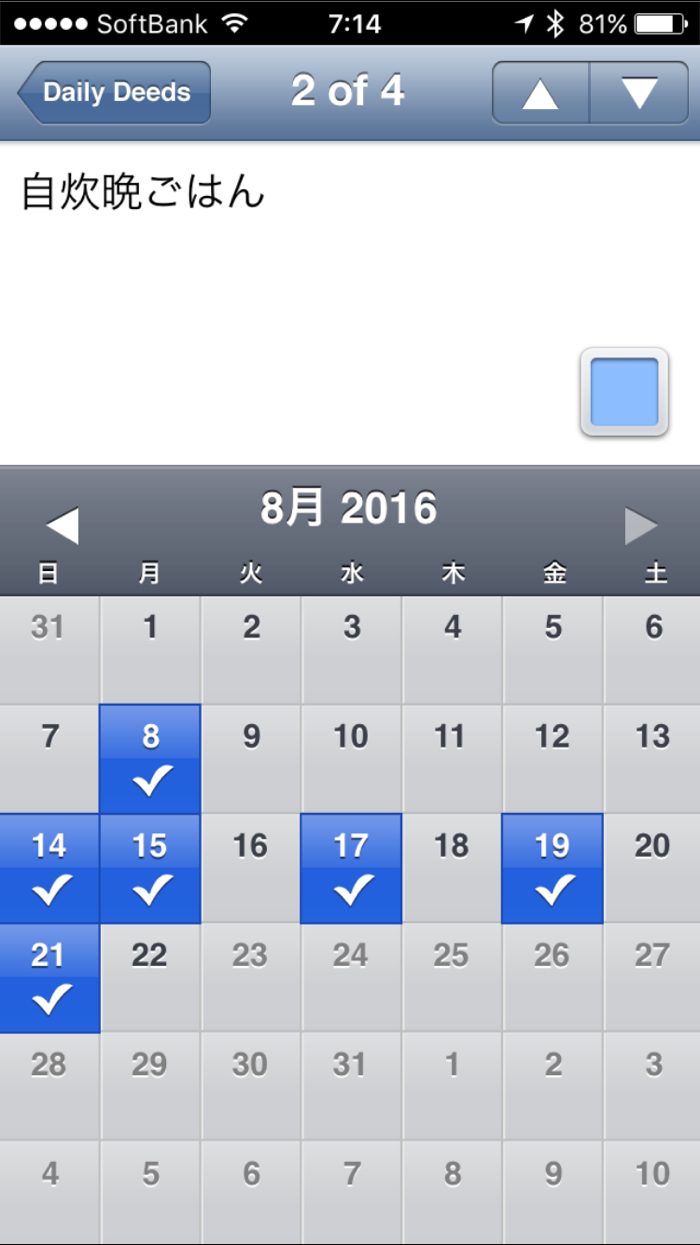The width and height of the screenshot is (700, 1245).
Task: Go to previous deed with up arrow
Action: 540,92
